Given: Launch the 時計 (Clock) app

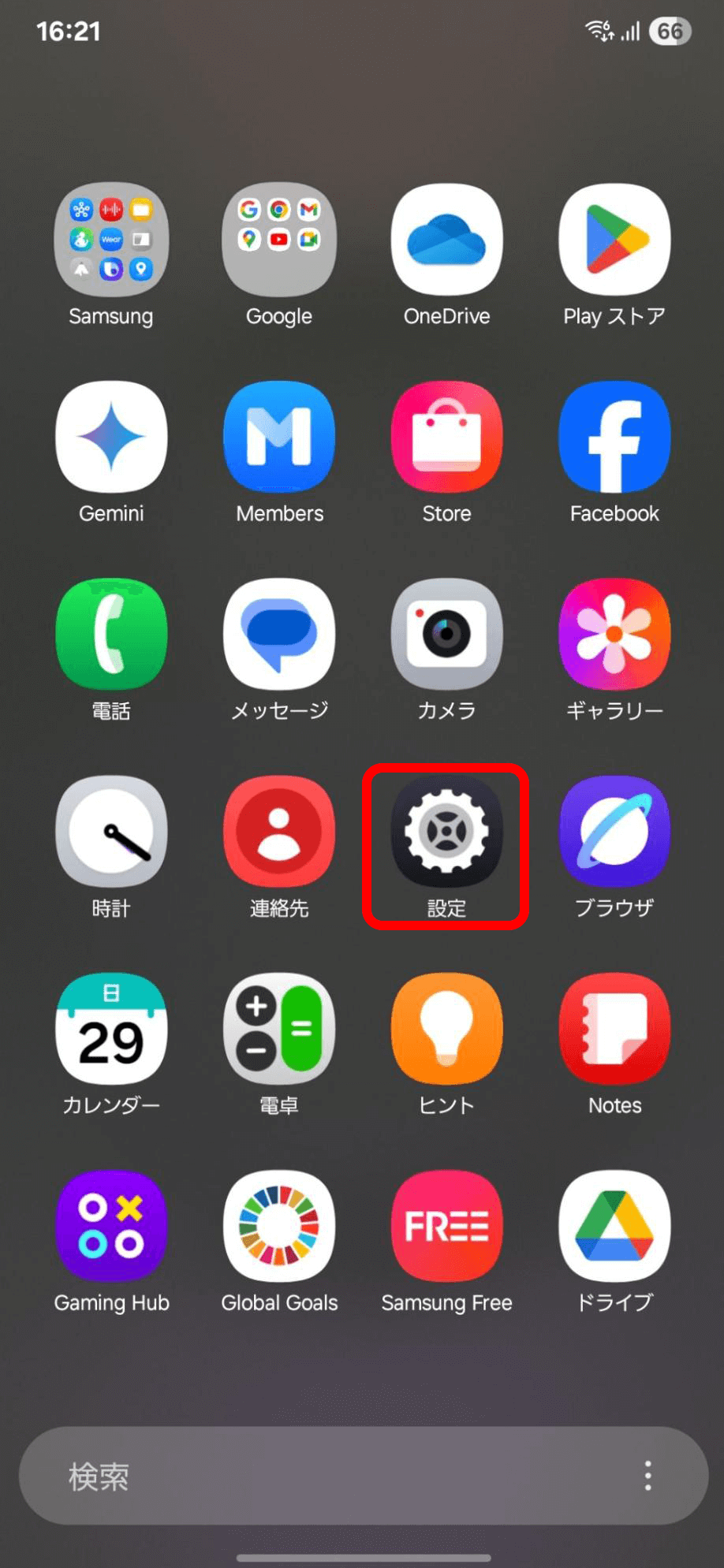Looking at the screenshot, I should coord(111,830).
